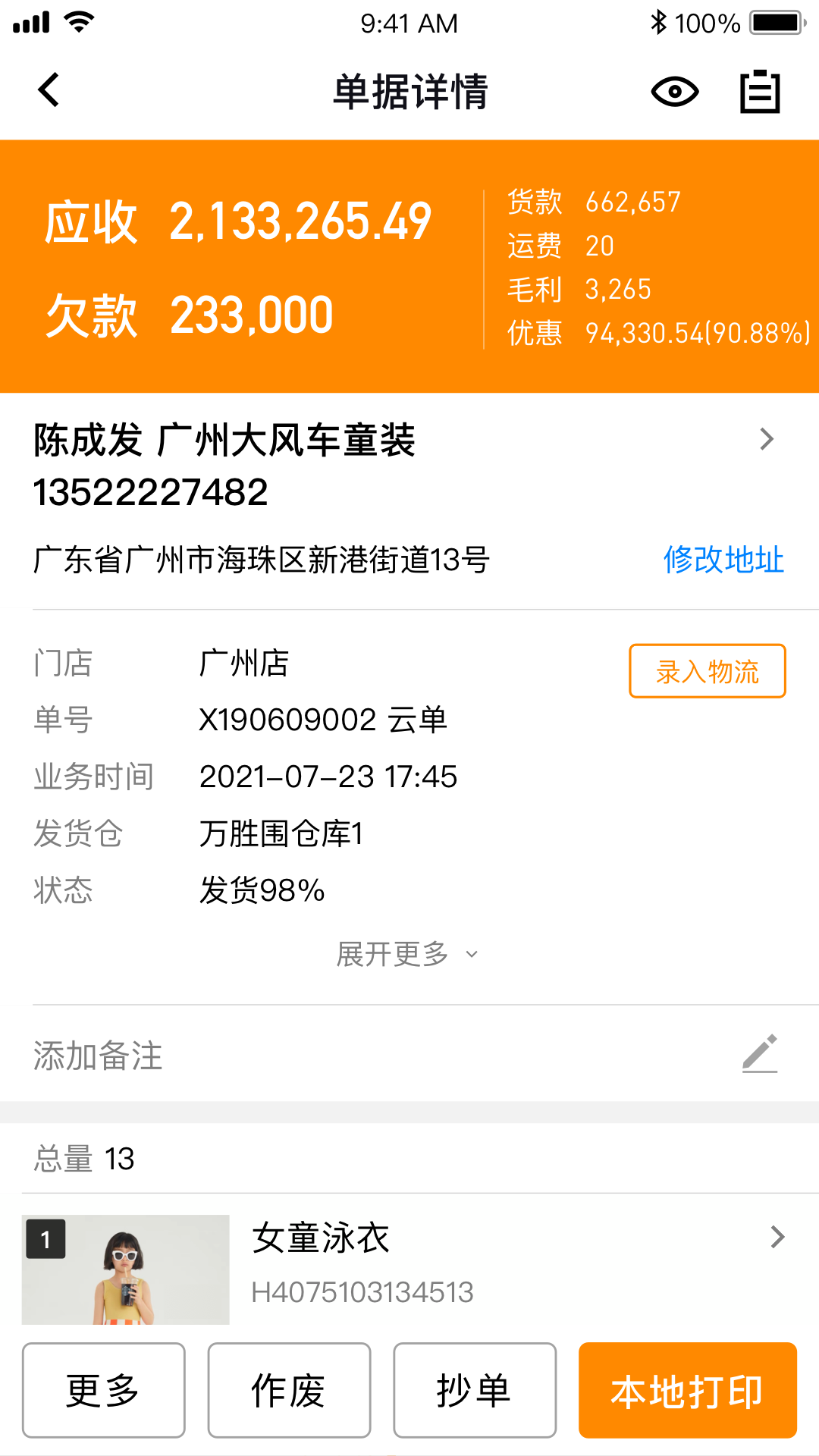Viewport: 819px width, 1456px height.
Task: Go back from 单据详情
Action: [49, 90]
